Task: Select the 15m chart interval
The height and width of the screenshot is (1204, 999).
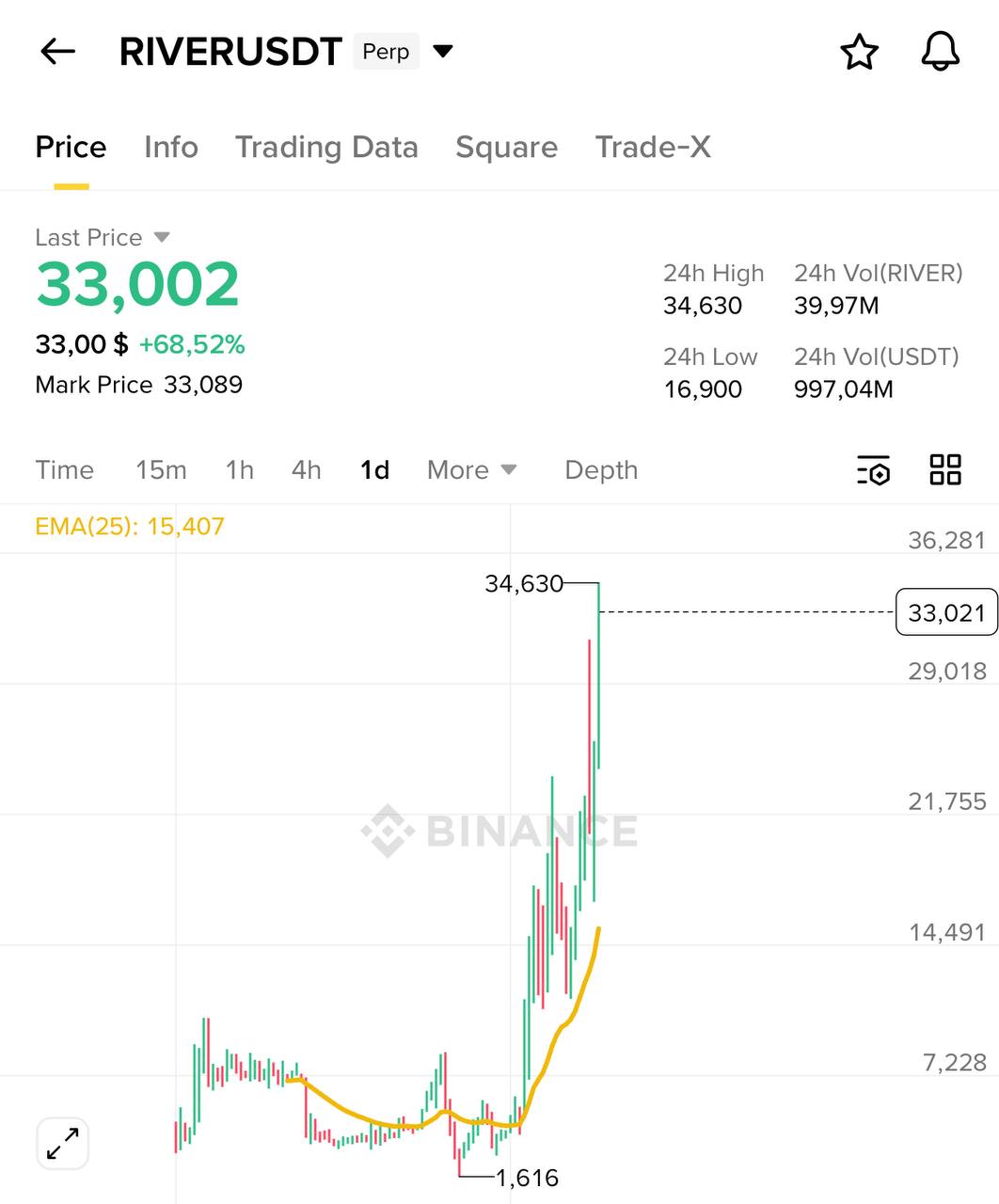Action: click(161, 470)
